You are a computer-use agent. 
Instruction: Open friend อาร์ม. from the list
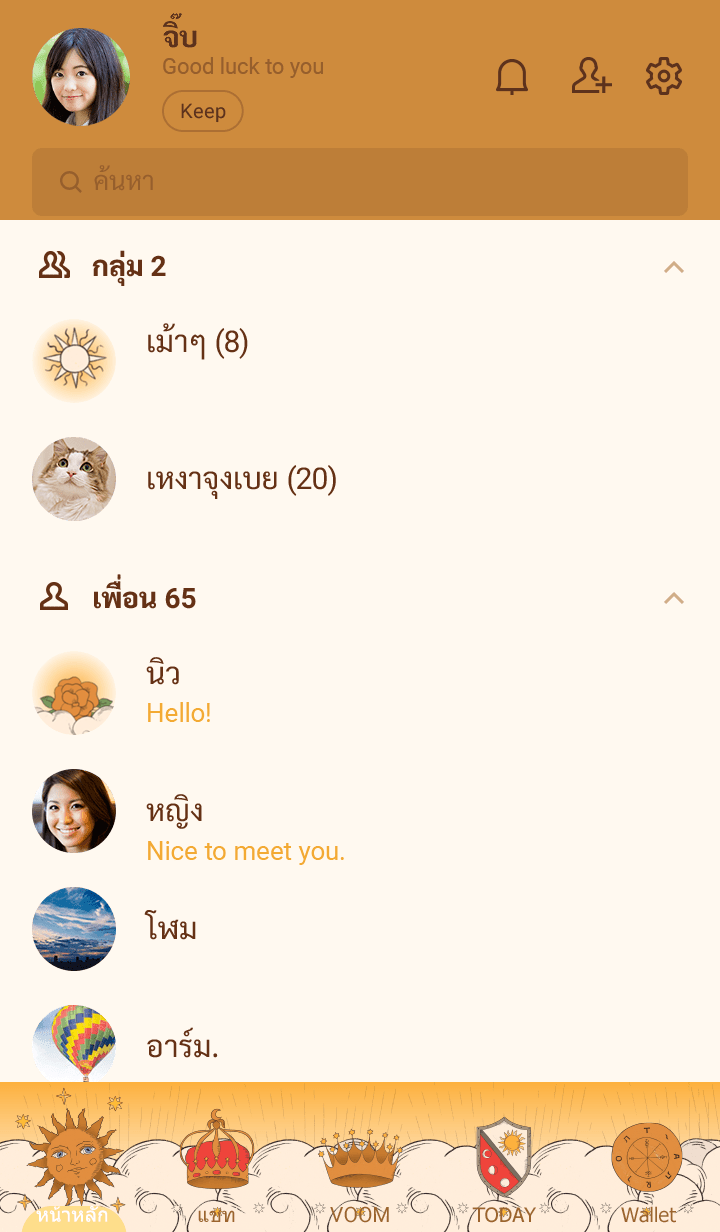point(182,1047)
